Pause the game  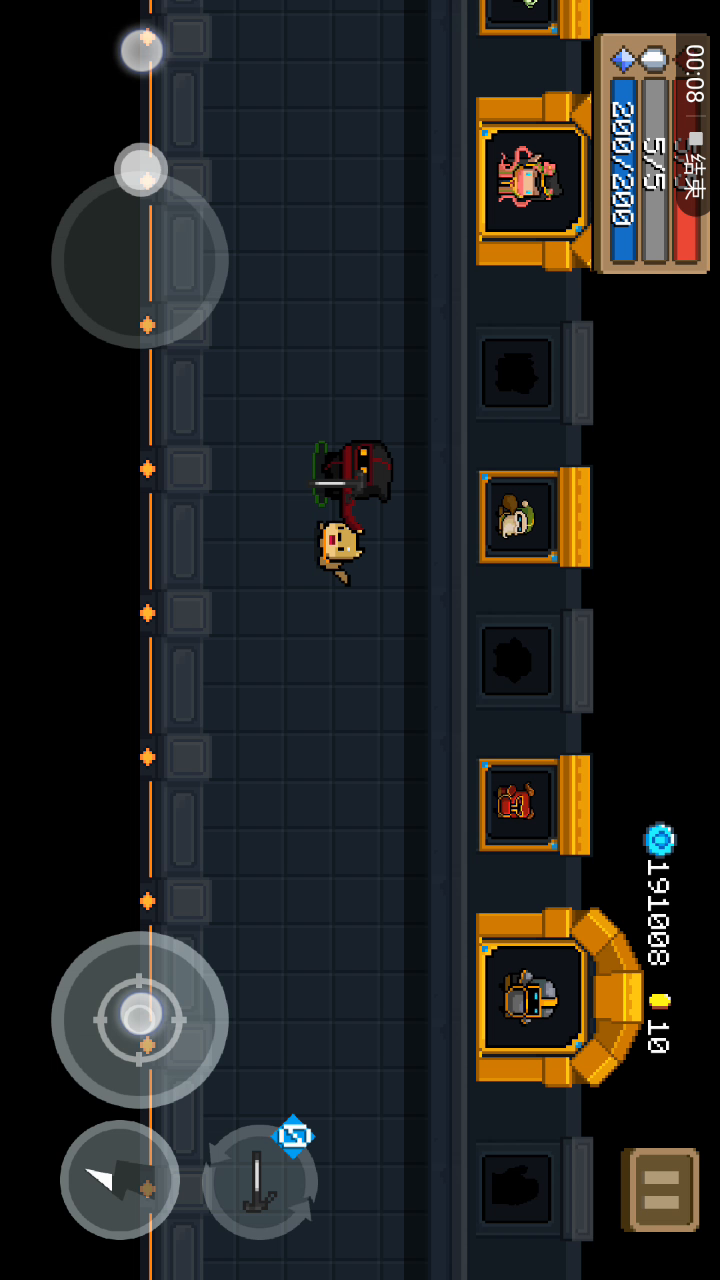pyautogui.click(x=660, y=1189)
